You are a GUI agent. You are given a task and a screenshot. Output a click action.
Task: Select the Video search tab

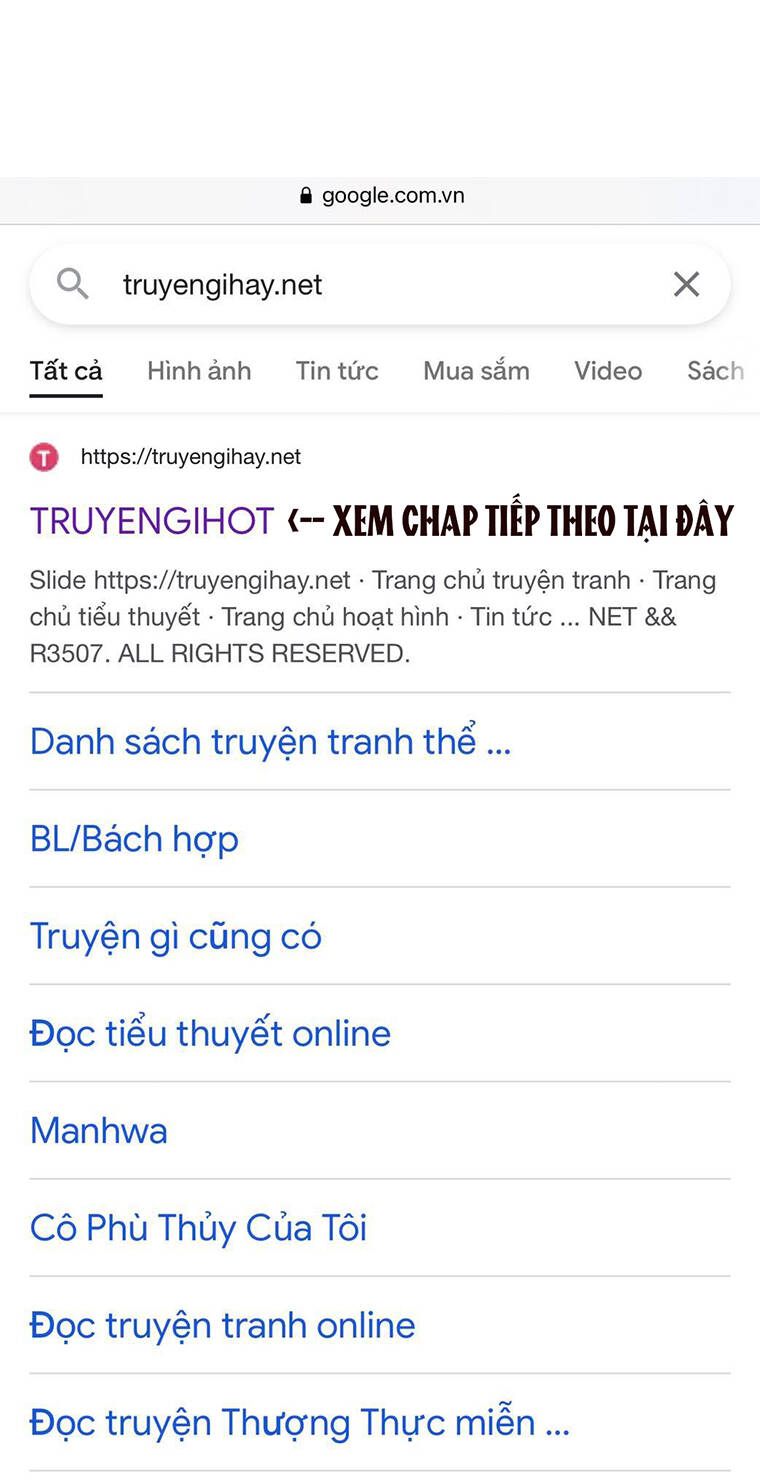coord(607,371)
